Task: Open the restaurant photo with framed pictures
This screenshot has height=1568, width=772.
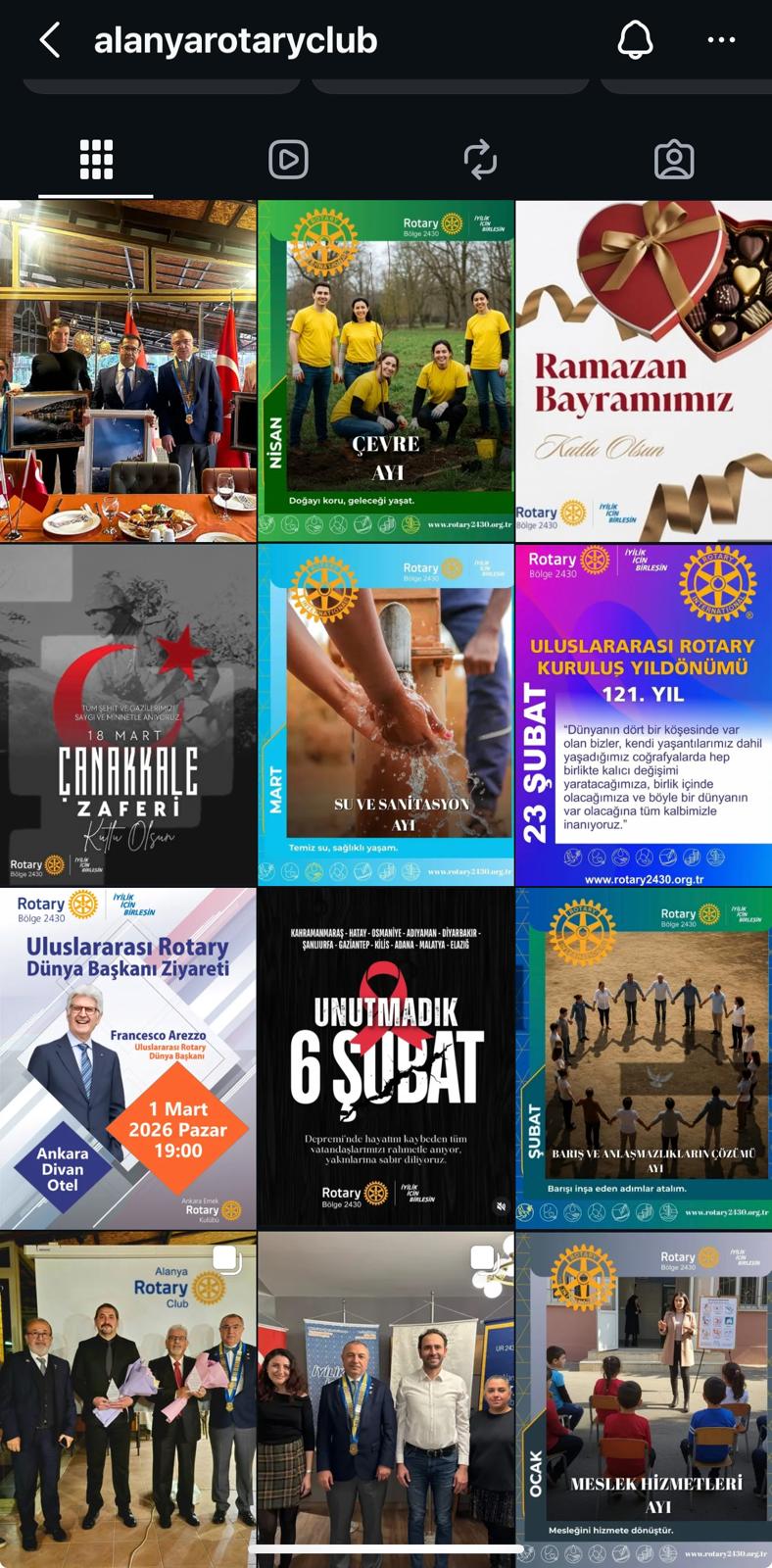Action: (127, 370)
